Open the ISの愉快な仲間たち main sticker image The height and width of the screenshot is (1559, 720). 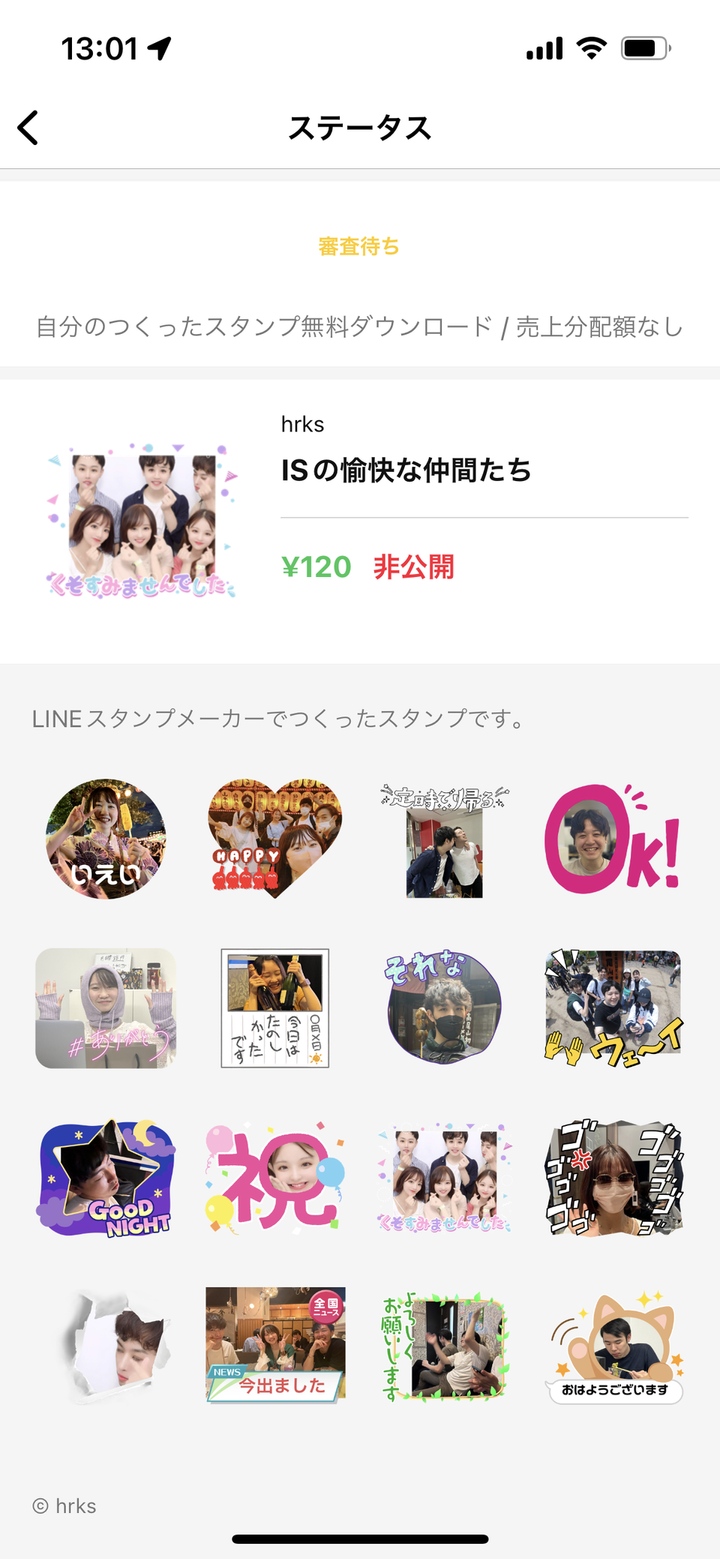(141, 521)
